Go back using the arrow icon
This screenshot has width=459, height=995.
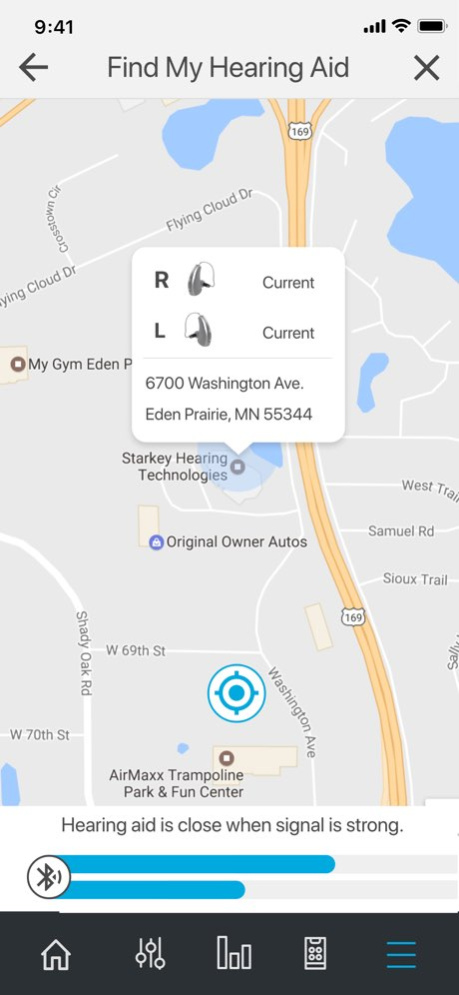pos(34,67)
